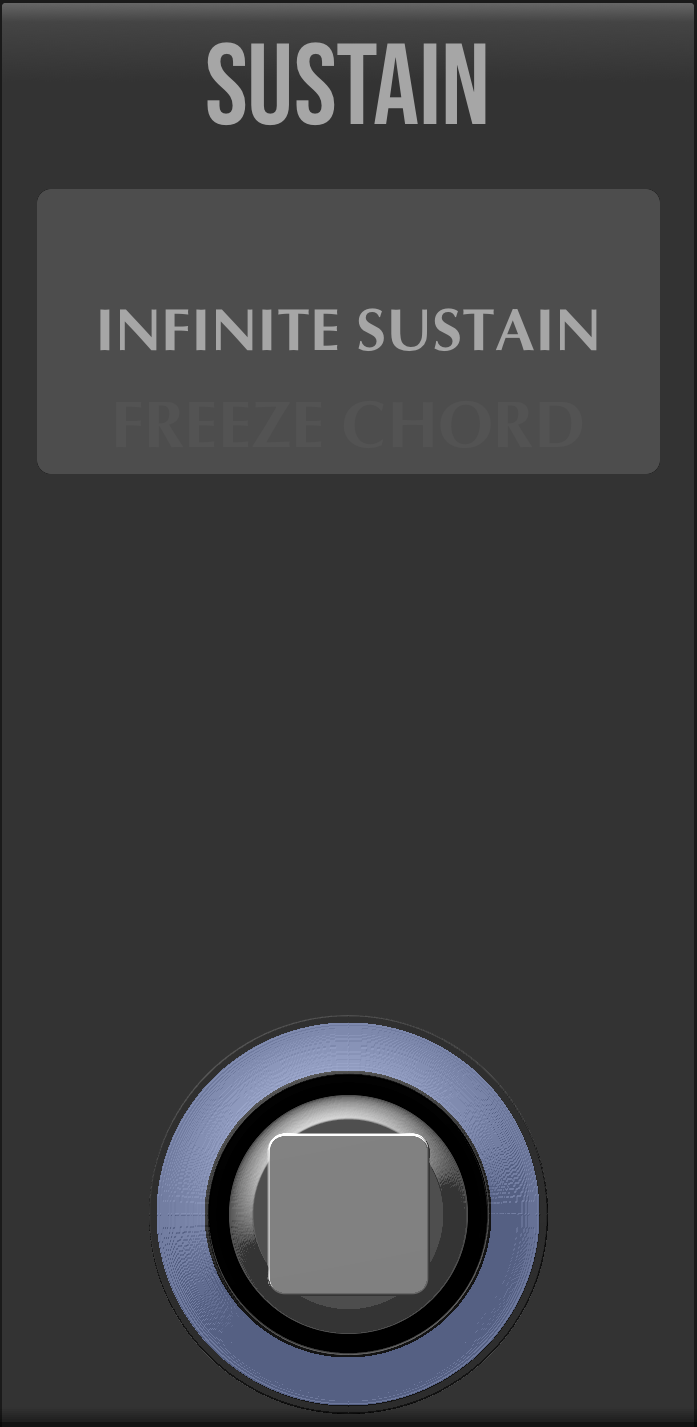Screen dimensions: 697x1427
Task: Tap the footswitch to engage sustain
Action: [348, 1213]
